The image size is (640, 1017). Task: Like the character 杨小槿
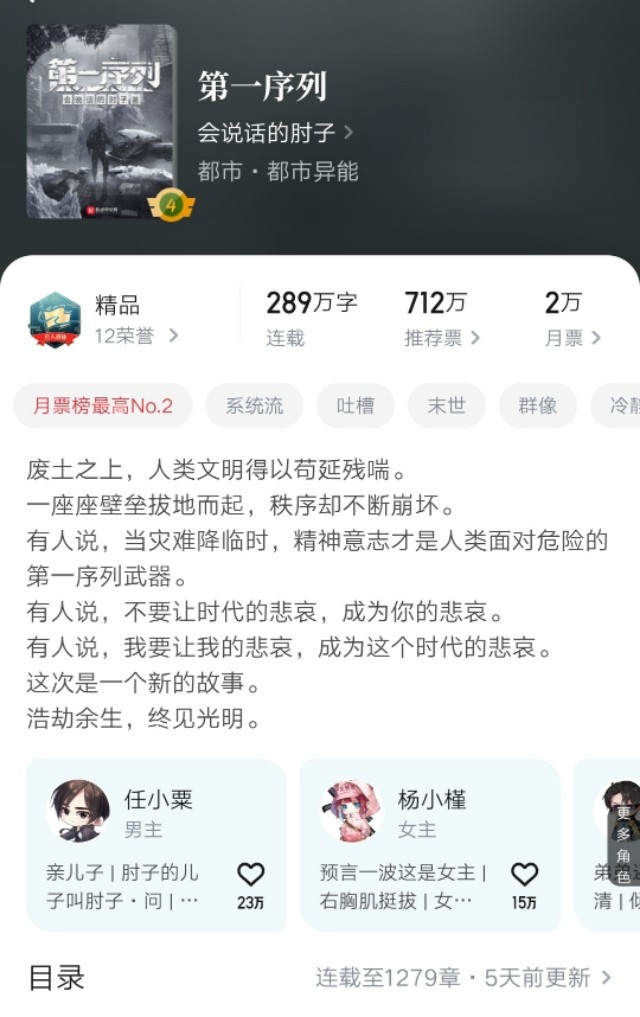coord(524,876)
